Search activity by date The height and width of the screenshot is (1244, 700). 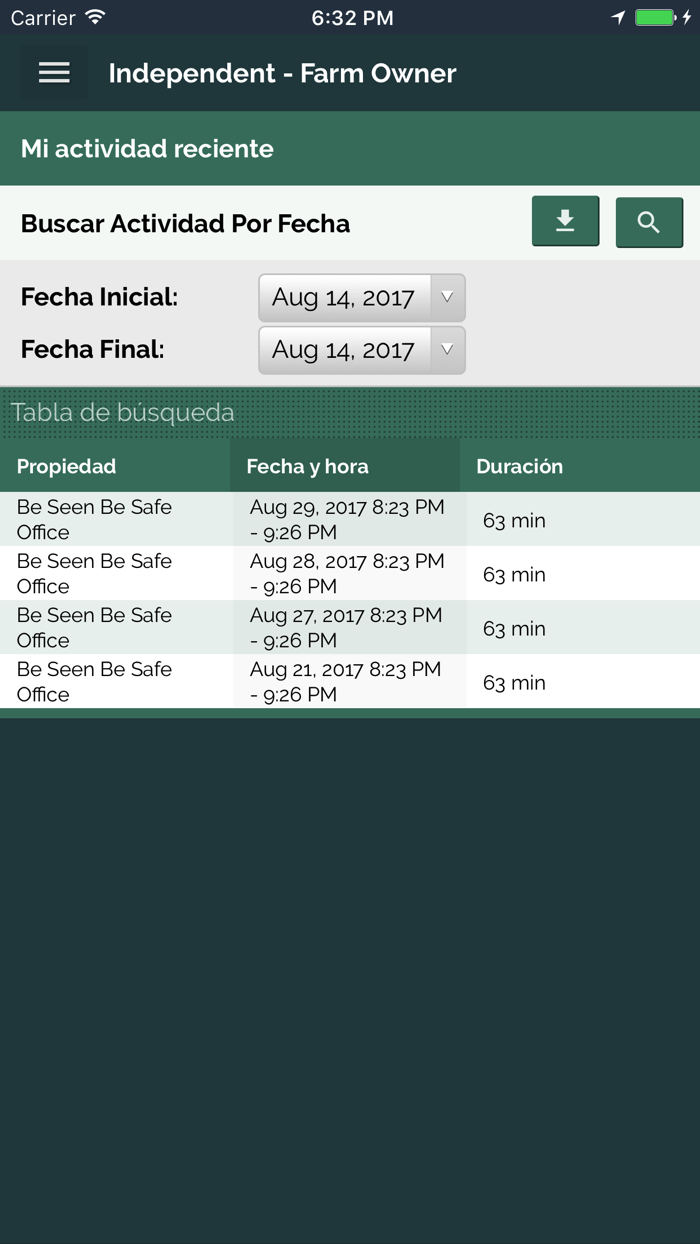click(649, 222)
